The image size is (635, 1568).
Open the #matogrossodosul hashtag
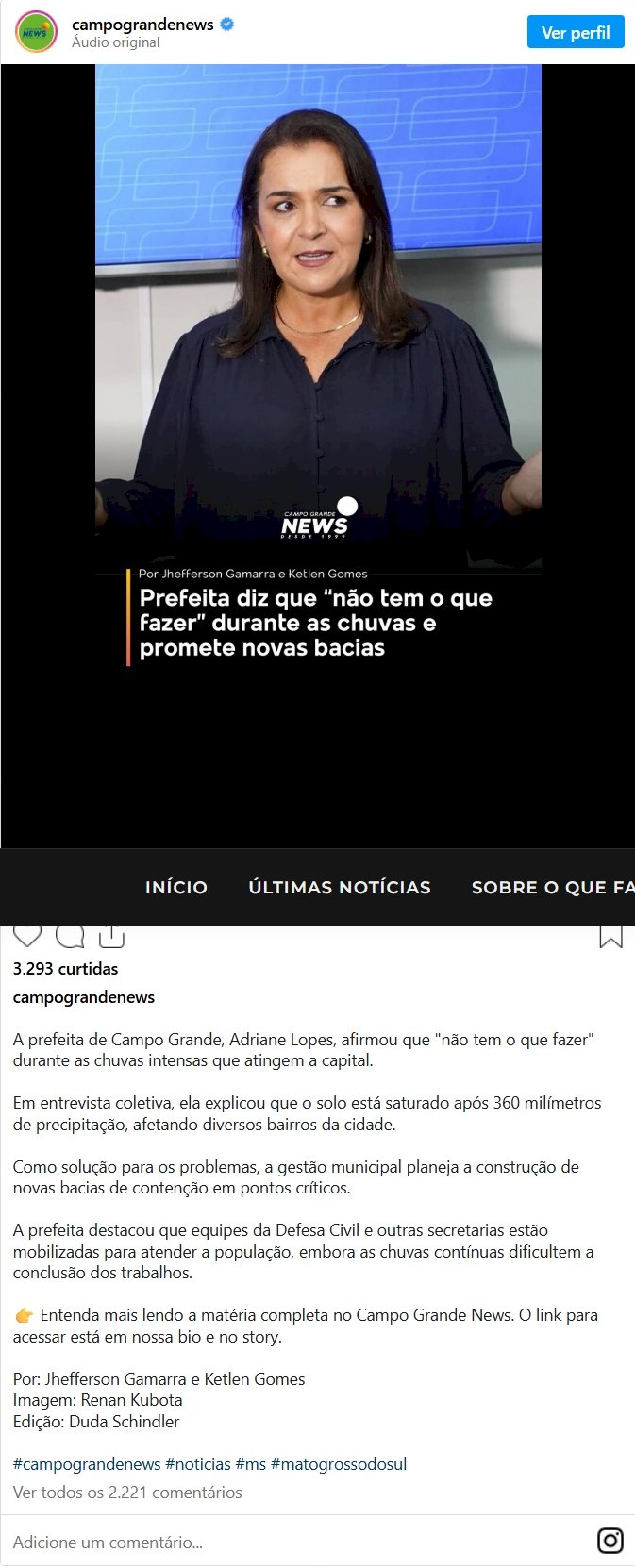(x=339, y=1464)
